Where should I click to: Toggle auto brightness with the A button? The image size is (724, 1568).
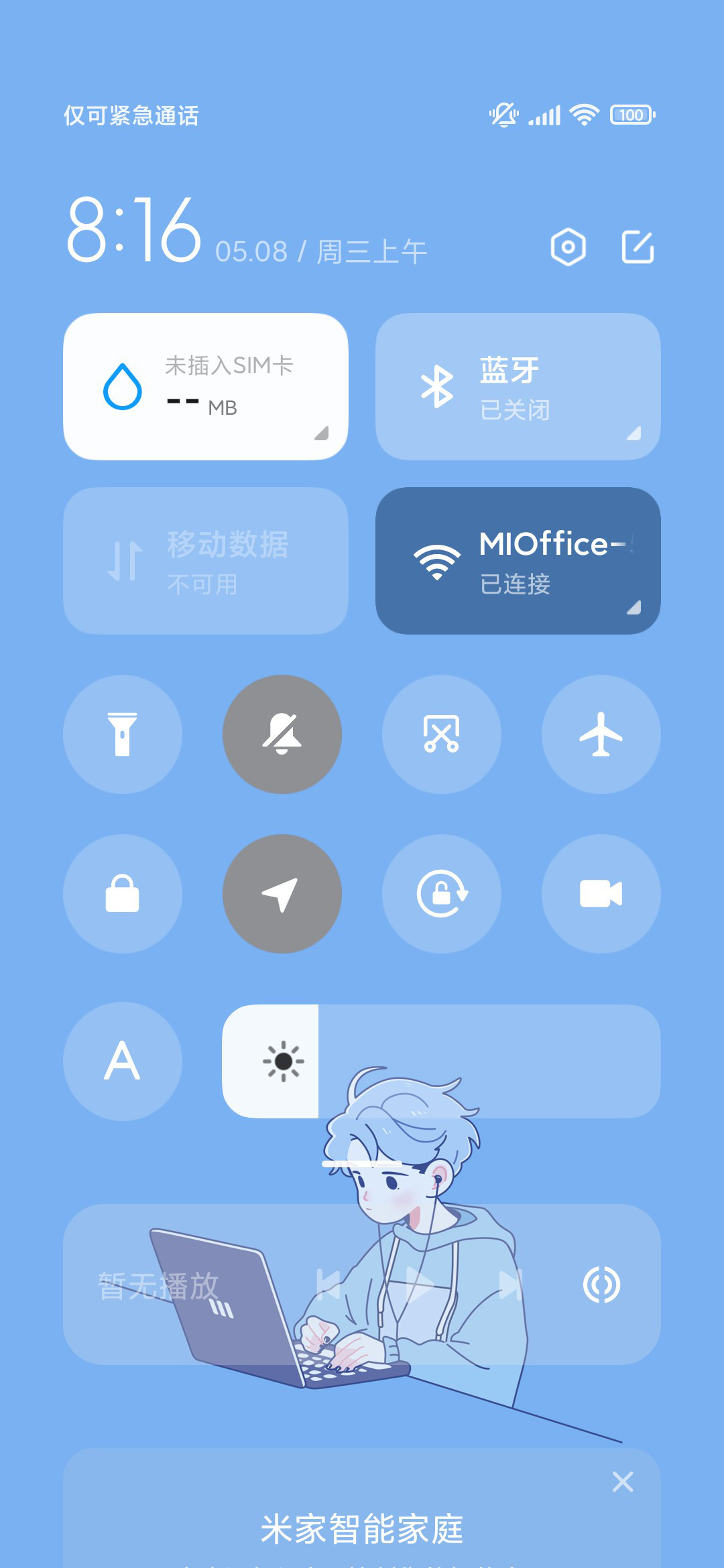tap(123, 1061)
